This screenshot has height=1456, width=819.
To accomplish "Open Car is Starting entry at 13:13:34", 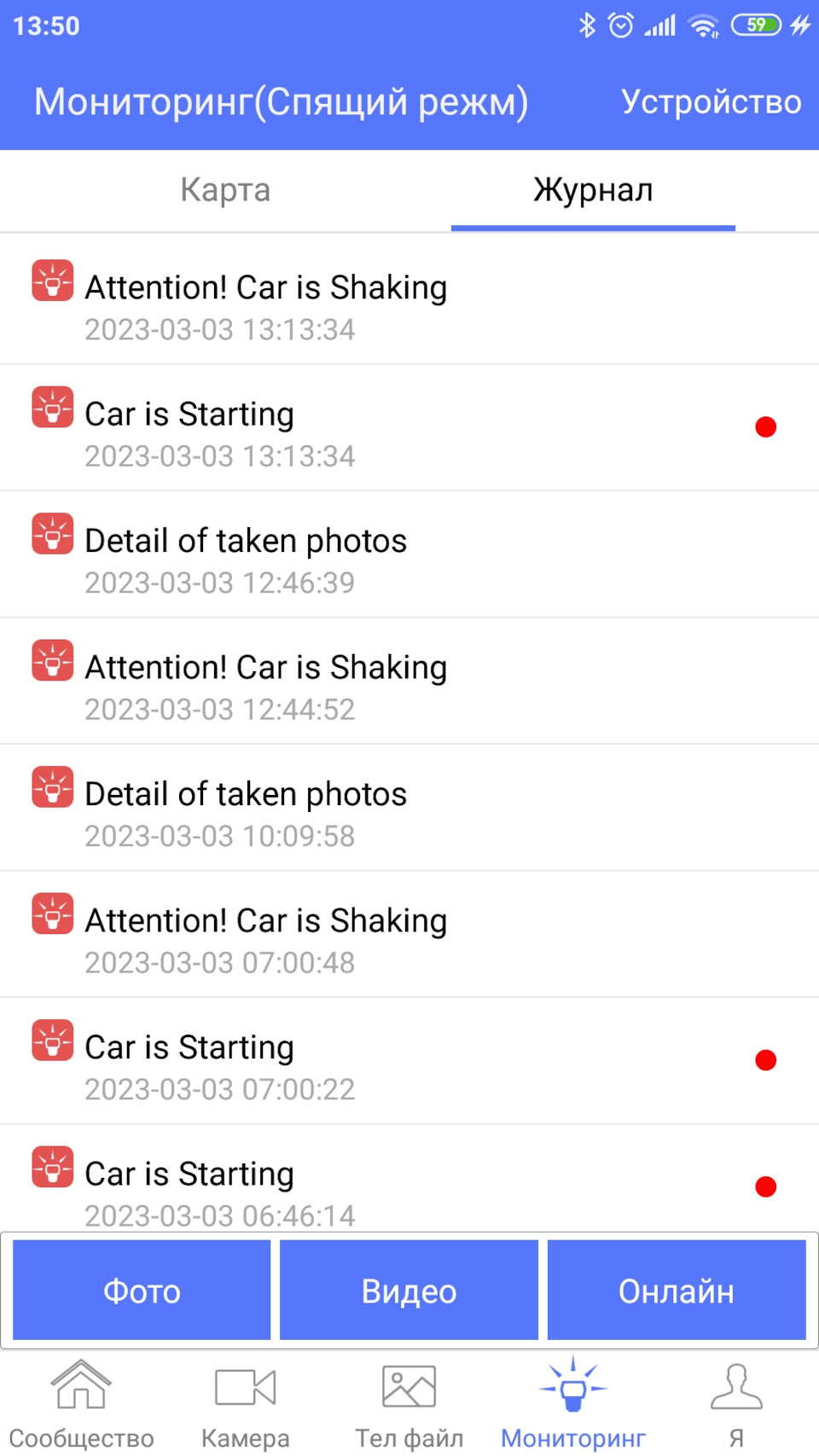I will (409, 428).
